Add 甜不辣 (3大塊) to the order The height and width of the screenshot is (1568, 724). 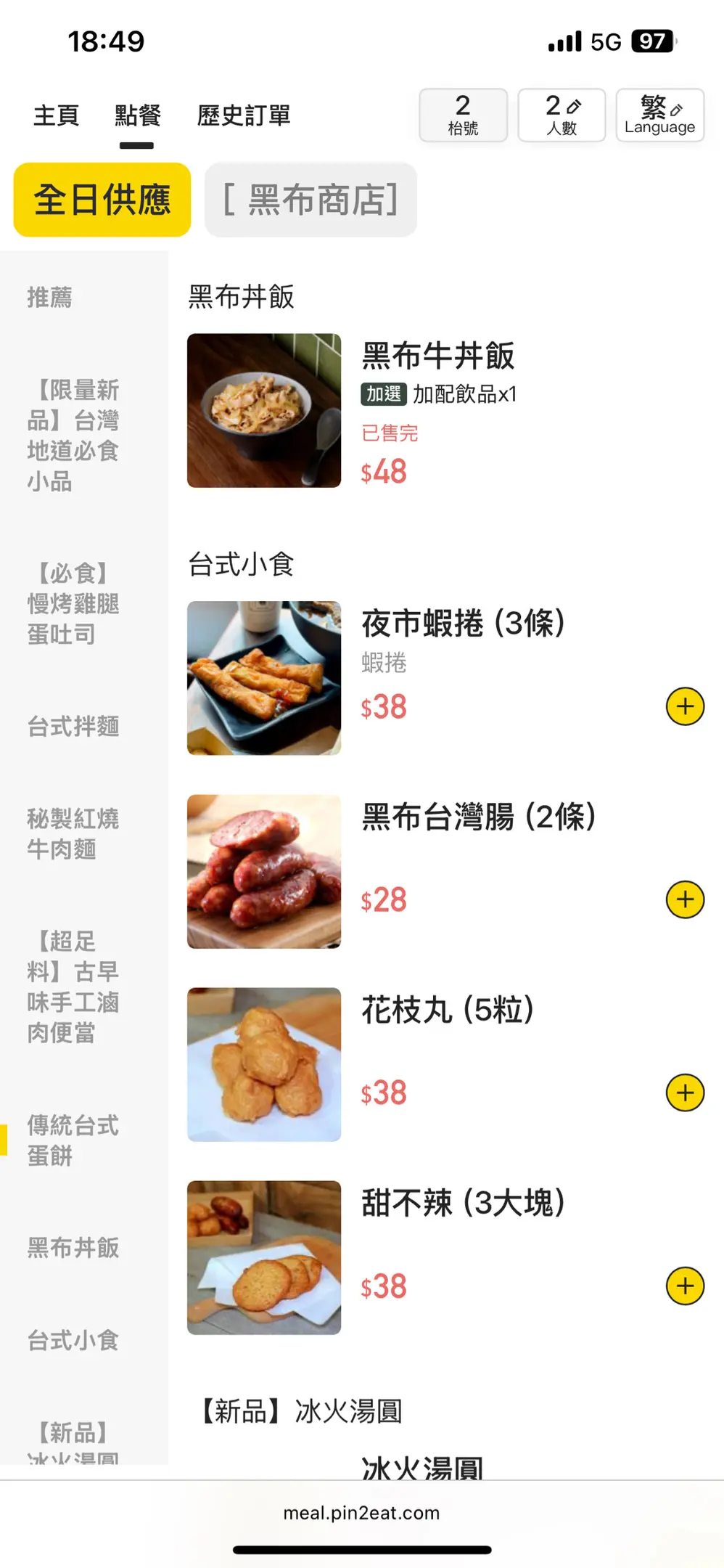pos(685,1286)
